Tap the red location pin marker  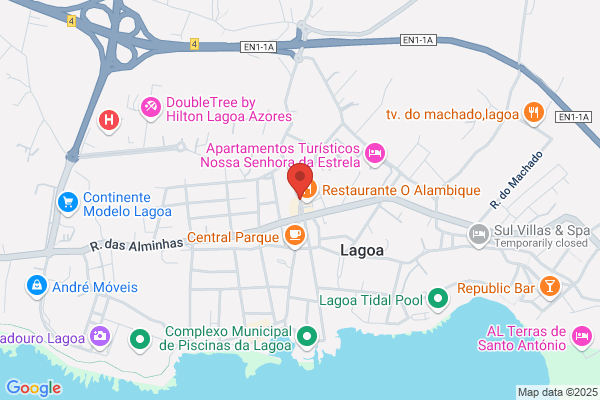tap(300, 180)
